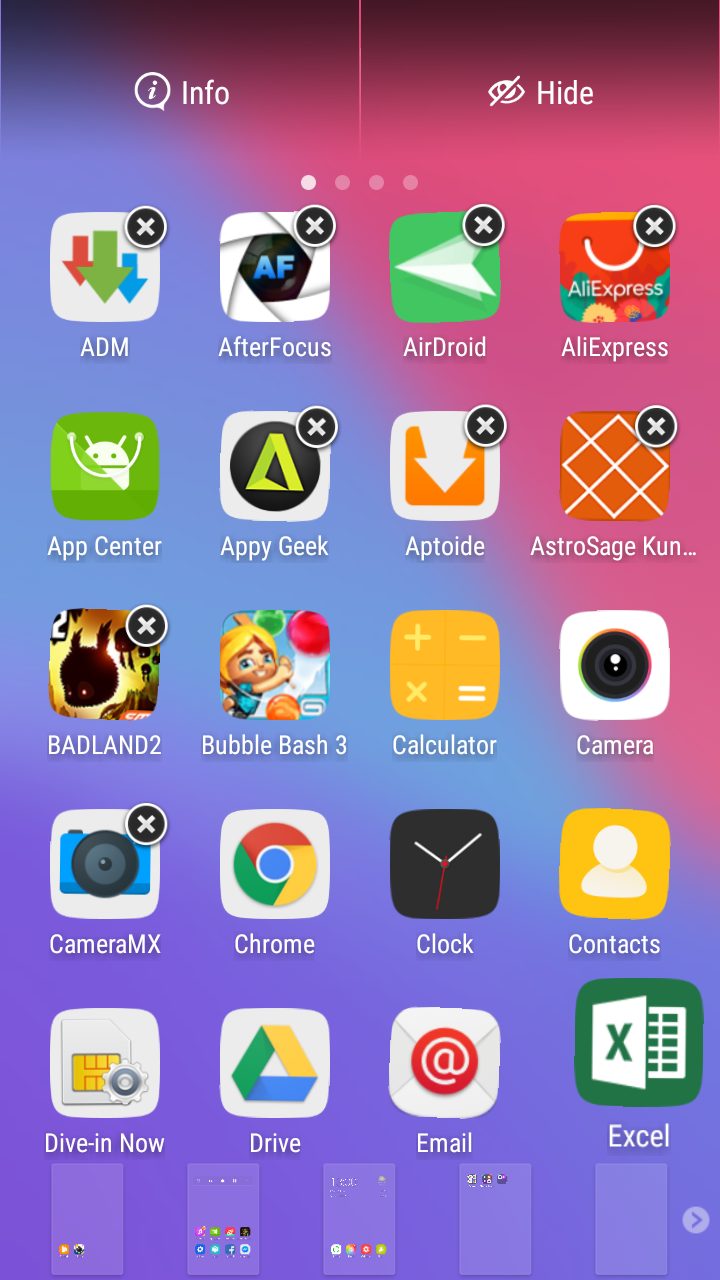This screenshot has width=720, height=1280.
Task: Open the Clock app
Action: pos(444,864)
